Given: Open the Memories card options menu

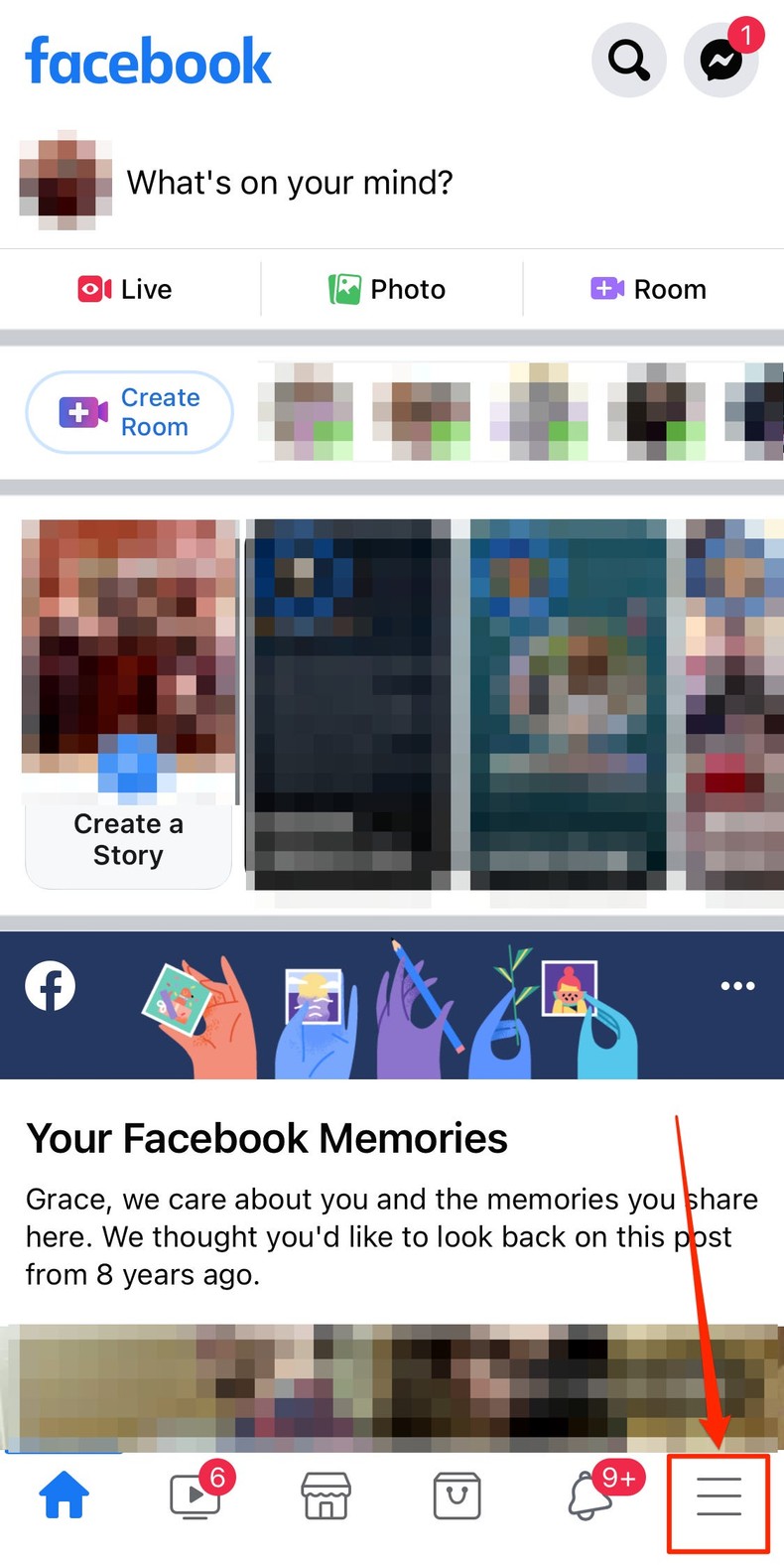Looking at the screenshot, I should (x=737, y=986).
